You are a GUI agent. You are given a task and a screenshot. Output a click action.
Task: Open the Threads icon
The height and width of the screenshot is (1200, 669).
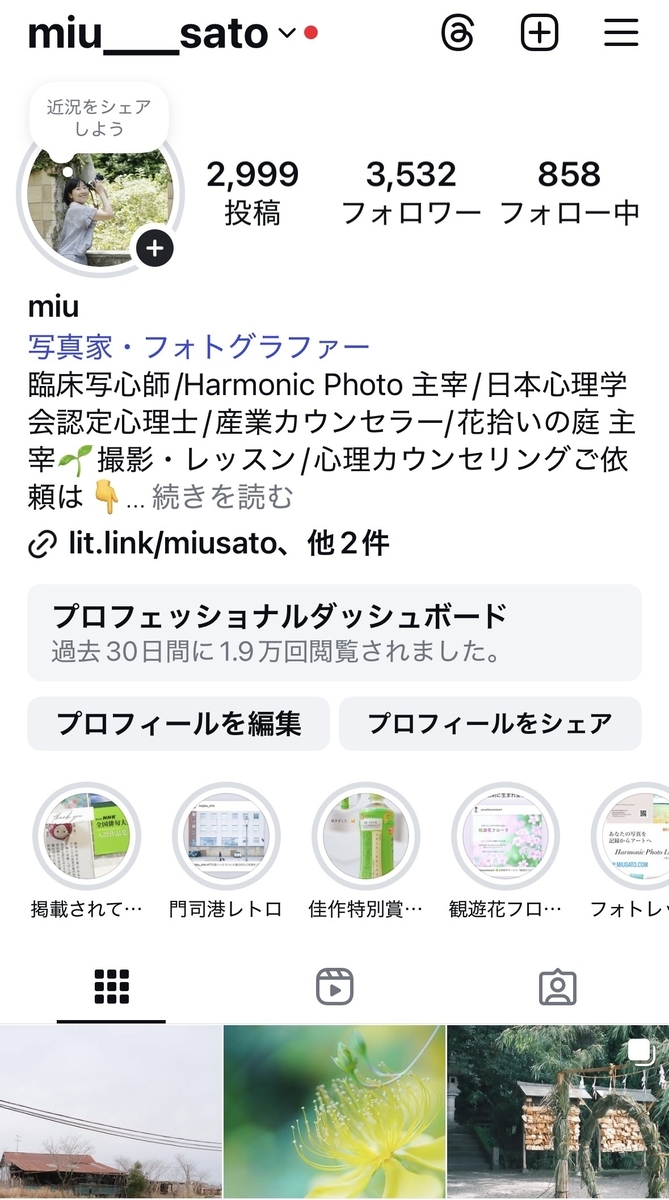click(x=458, y=33)
